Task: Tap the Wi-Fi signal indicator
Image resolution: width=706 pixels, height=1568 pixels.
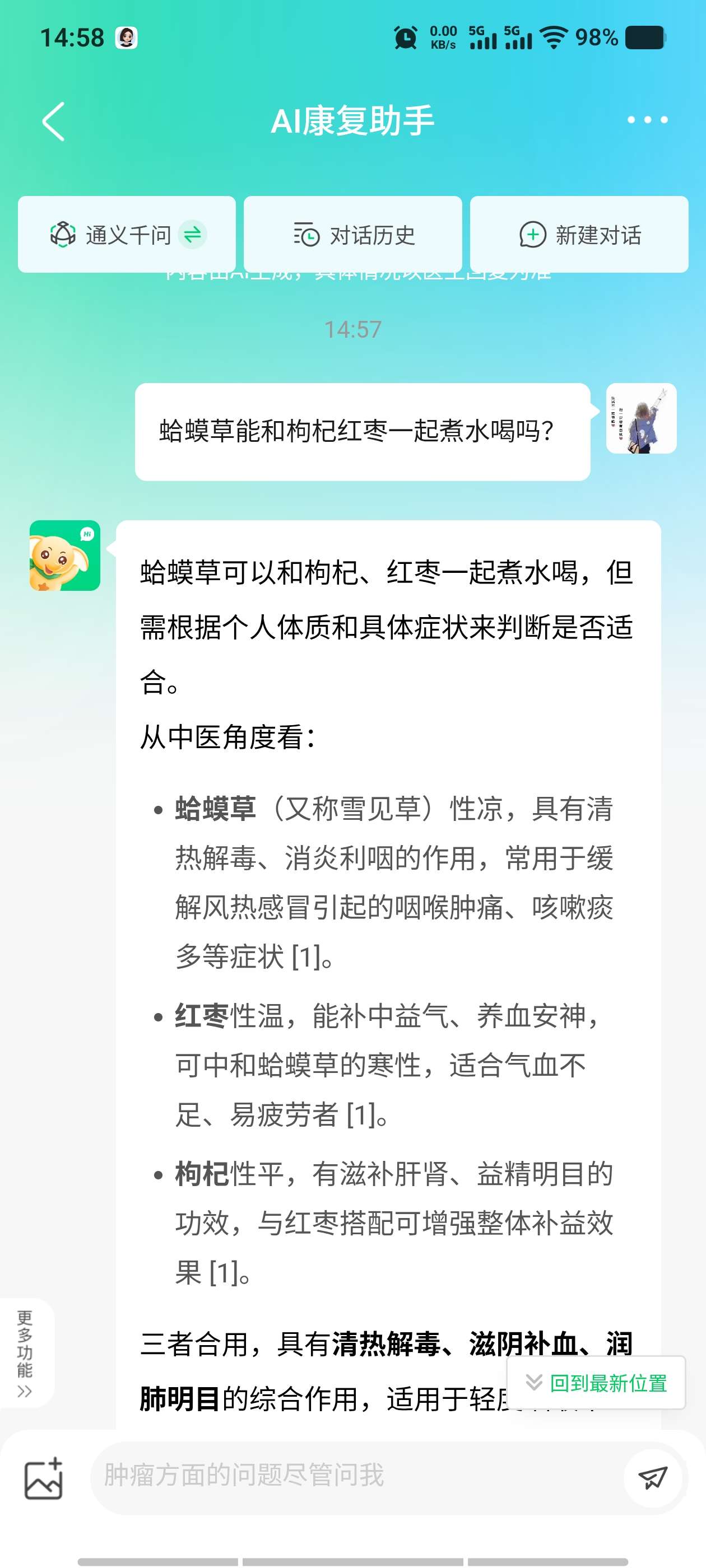Action: click(554, 36)
